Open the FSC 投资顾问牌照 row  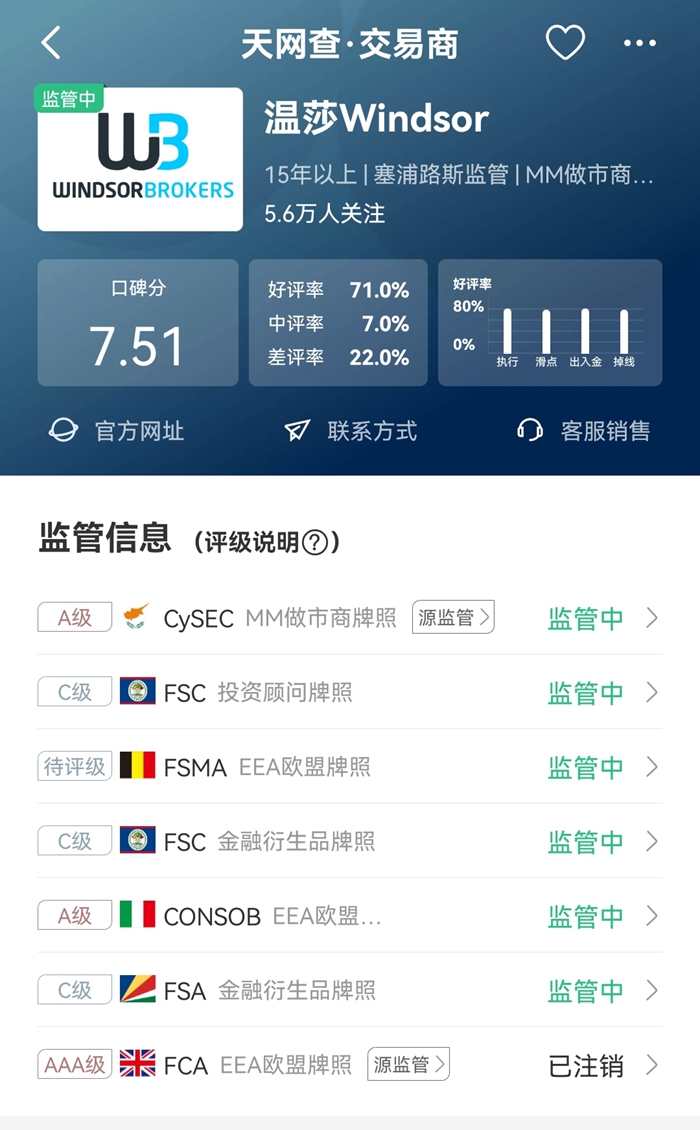pos(350,692)
